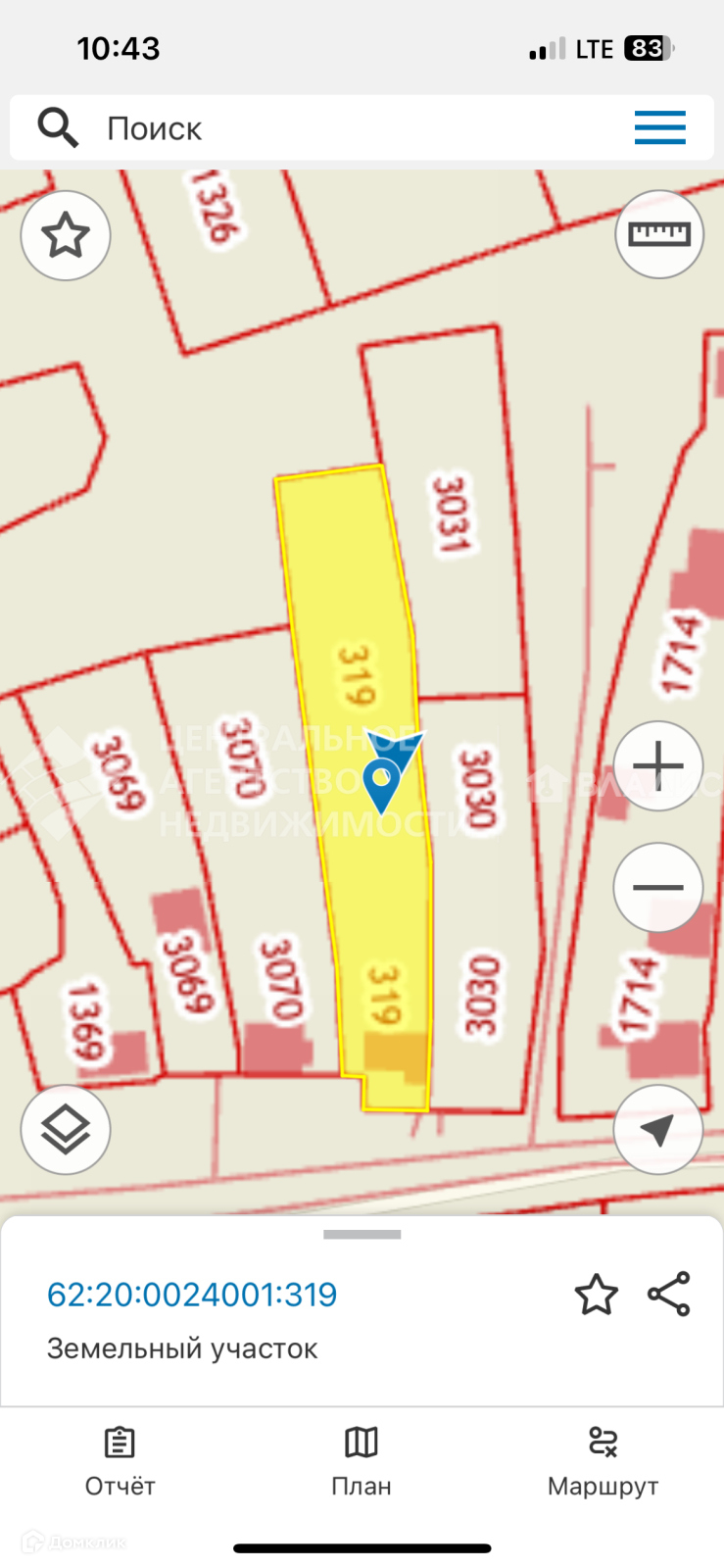Viewport: 724px width, 1568px height.
Task: Open cadastral number 62:20:0024001:319 details
Action: [192, 1295]
